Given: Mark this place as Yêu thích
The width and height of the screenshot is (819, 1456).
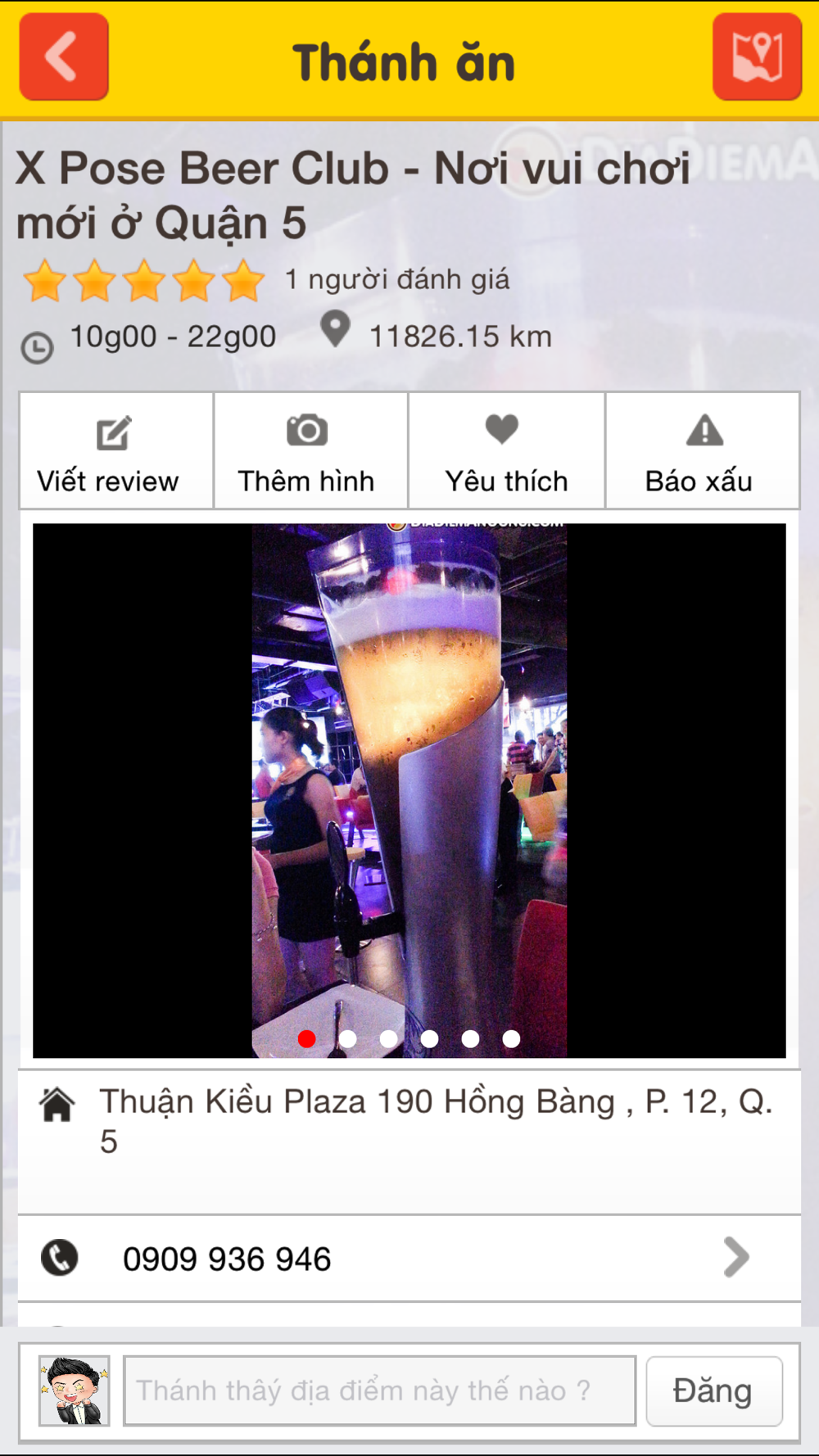Looking at the screenshot, I should click(x=506, y=451).
